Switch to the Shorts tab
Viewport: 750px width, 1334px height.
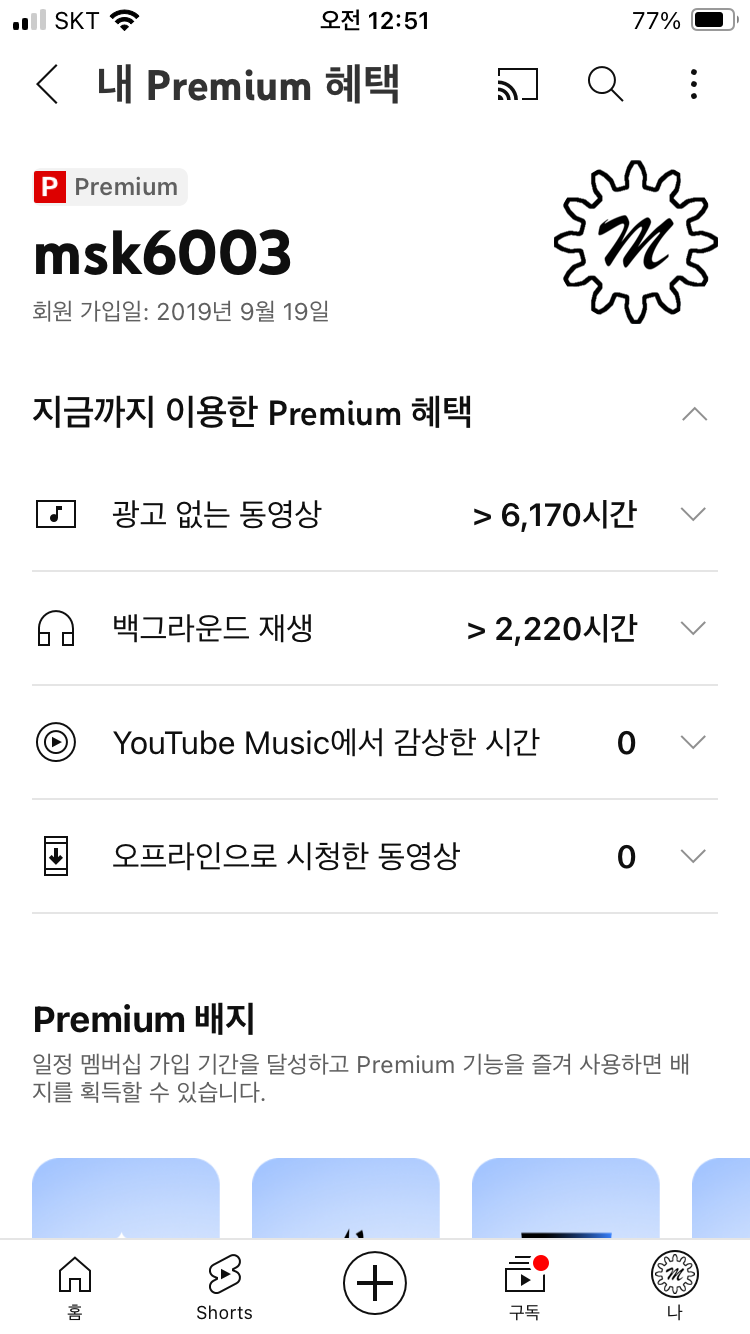(224, 1287)
